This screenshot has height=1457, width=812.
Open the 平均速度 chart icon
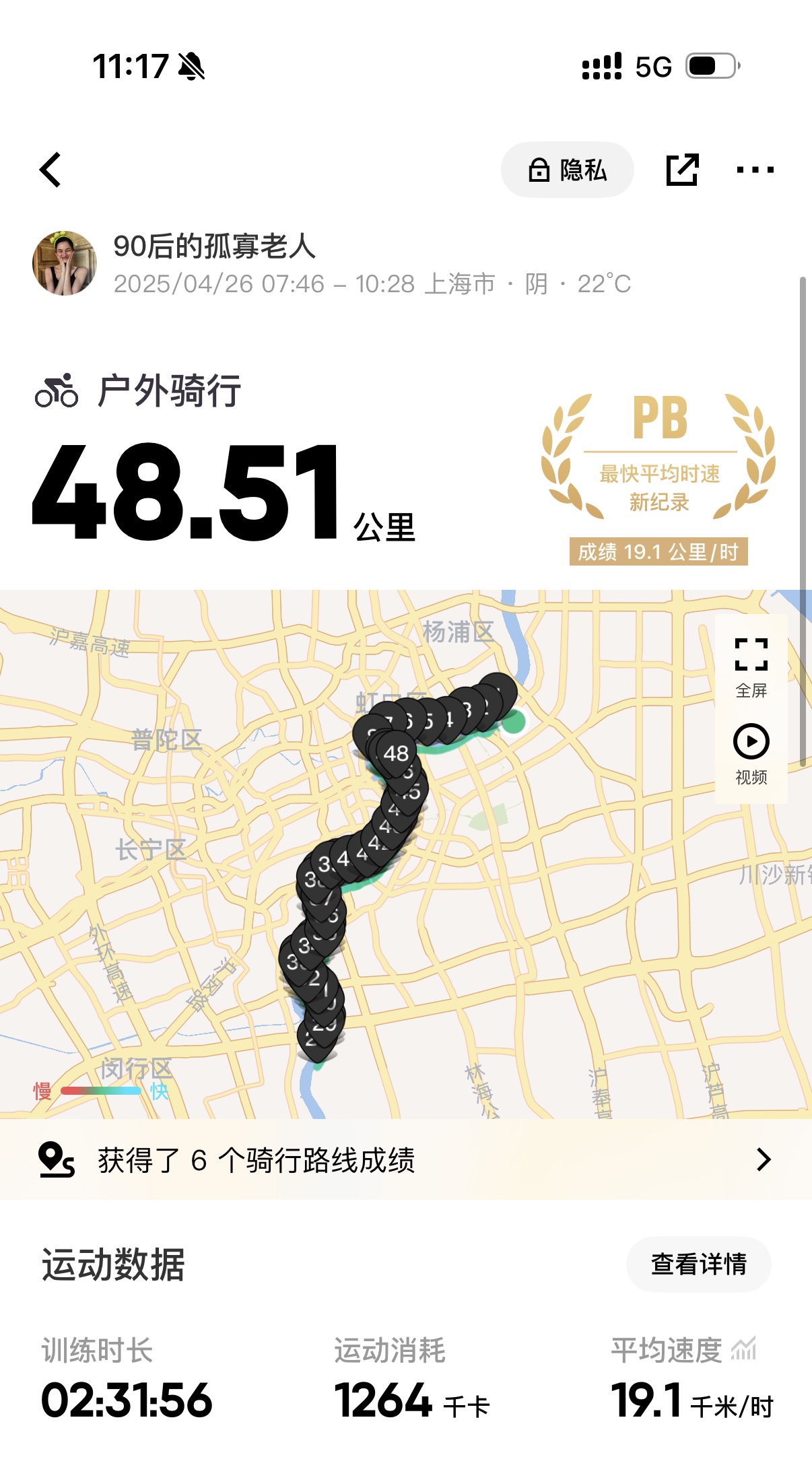coord(744,1349)
